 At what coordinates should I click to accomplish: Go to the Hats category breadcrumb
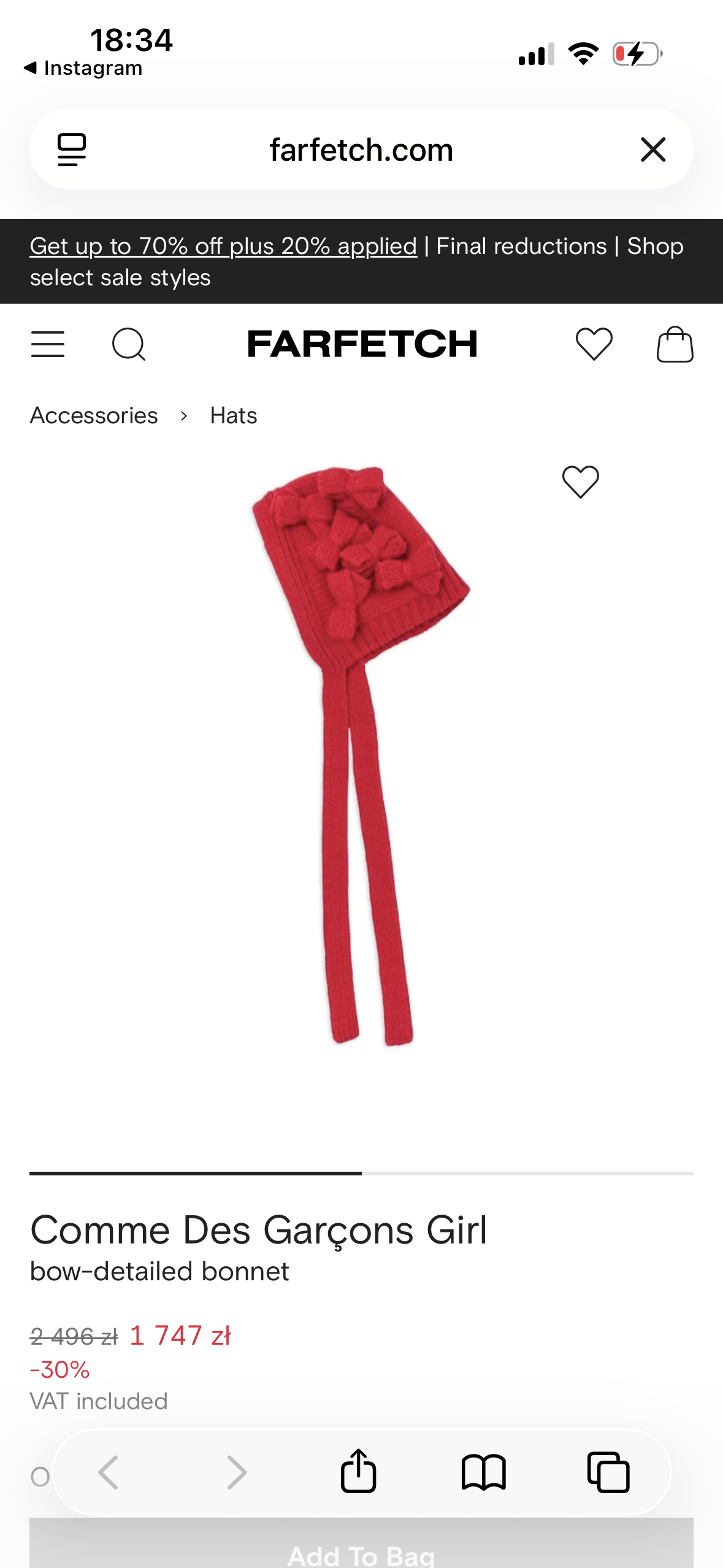[234, 416]
